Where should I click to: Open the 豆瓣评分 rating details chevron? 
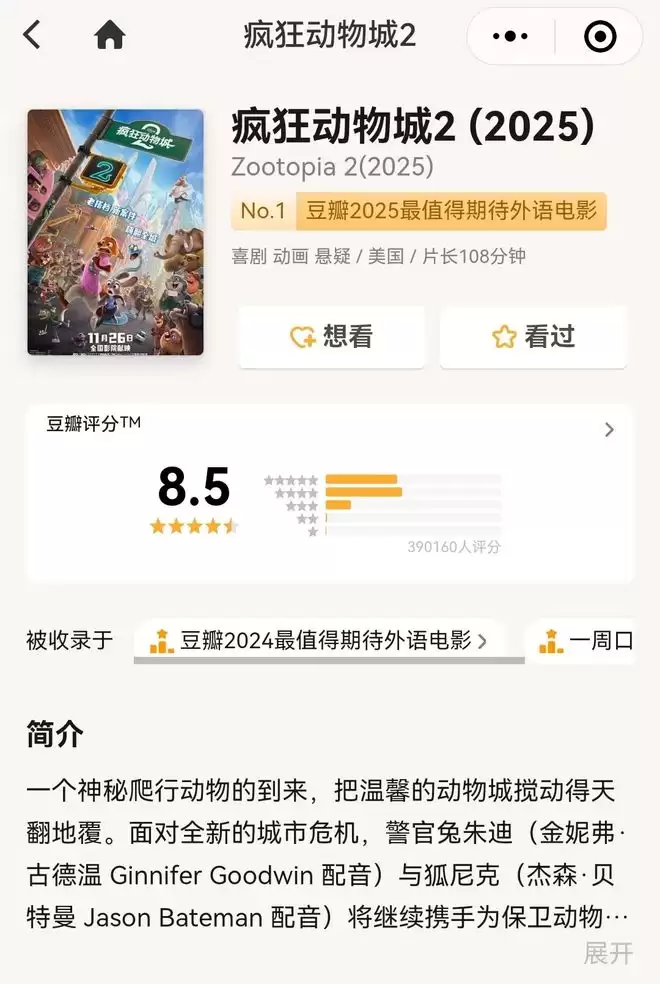click(609, 430)
